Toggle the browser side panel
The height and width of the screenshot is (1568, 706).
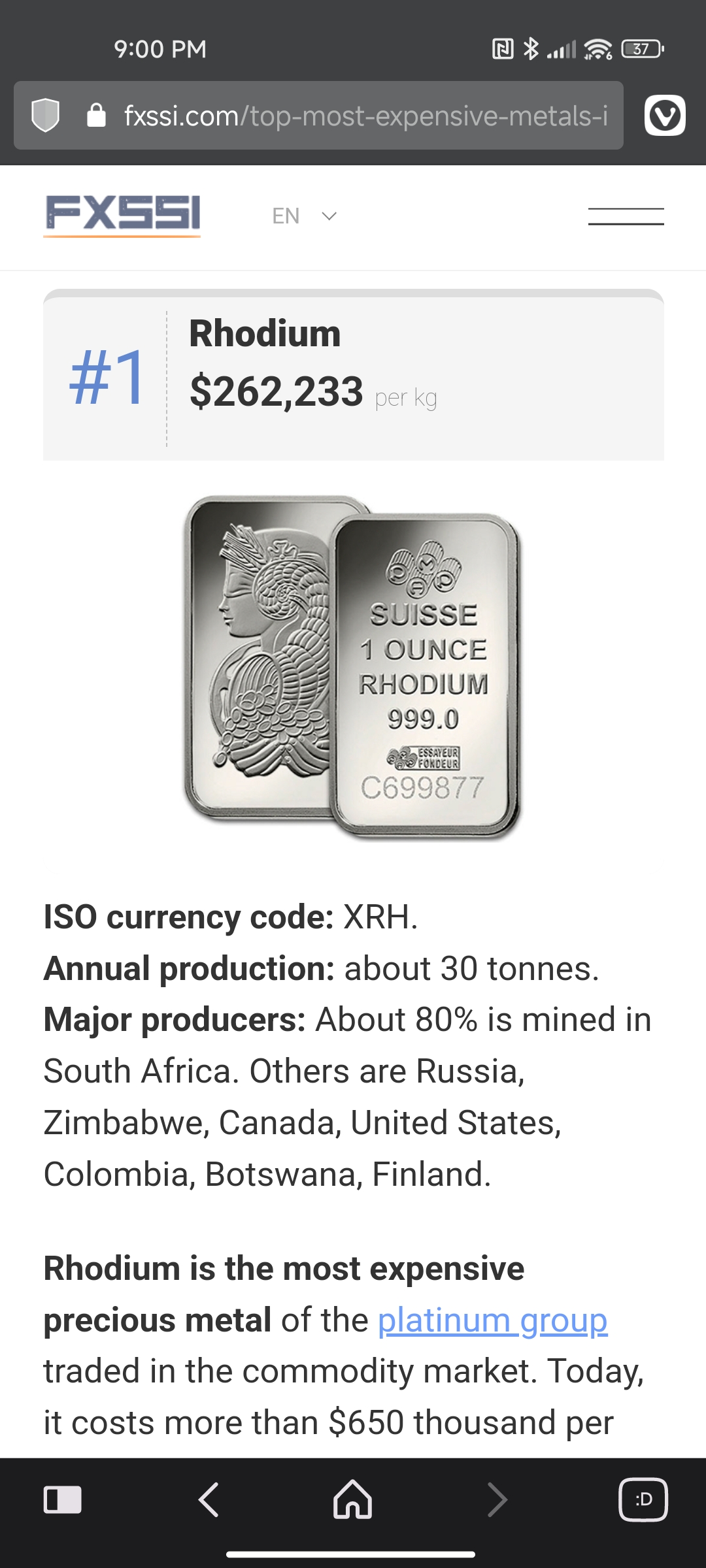[x=62, y=1499]
